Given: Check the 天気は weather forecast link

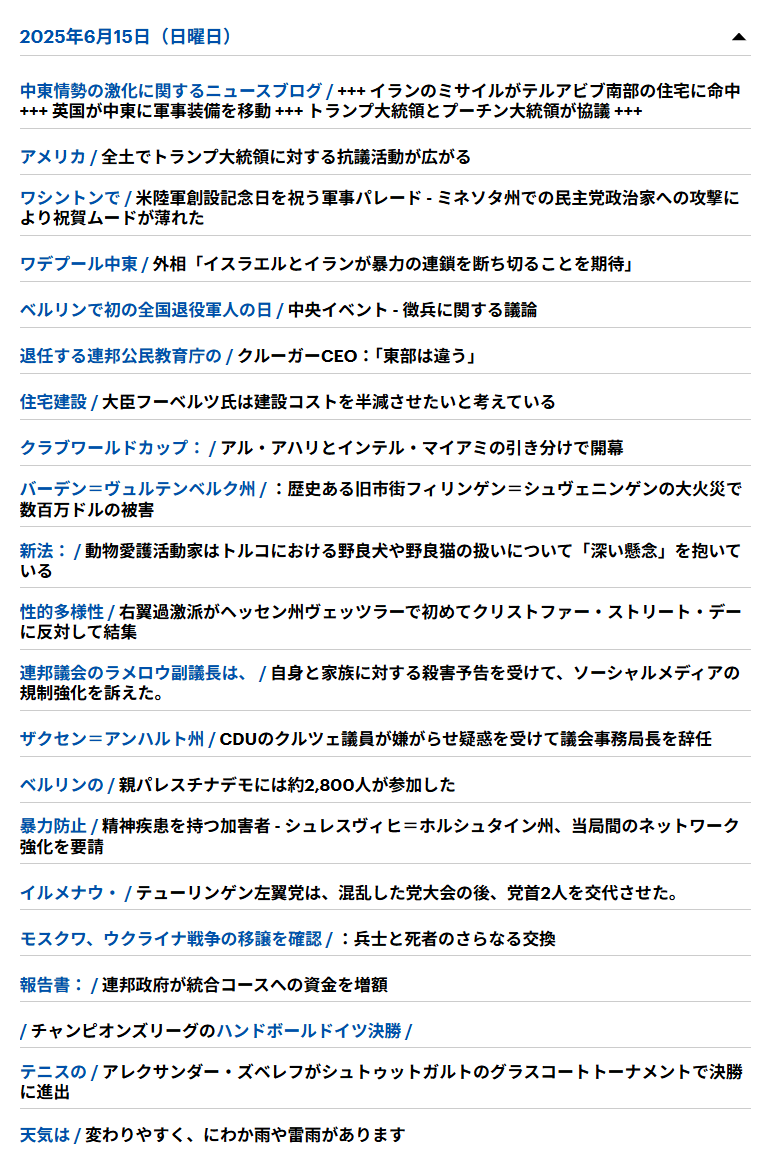Looking at the screenshot, I should (45, 1135).
